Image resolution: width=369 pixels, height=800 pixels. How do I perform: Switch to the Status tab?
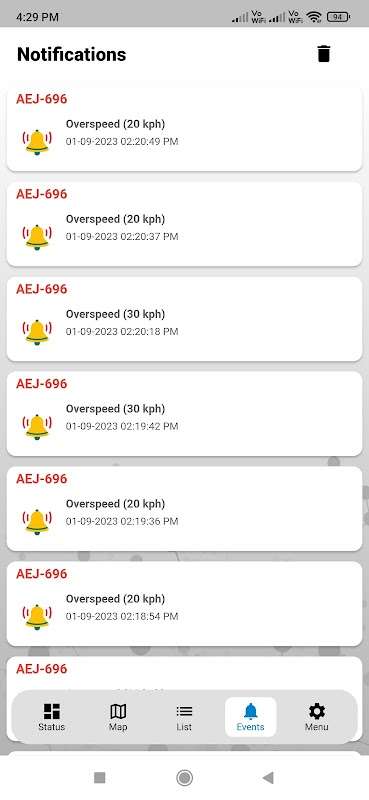coord(52,717)
